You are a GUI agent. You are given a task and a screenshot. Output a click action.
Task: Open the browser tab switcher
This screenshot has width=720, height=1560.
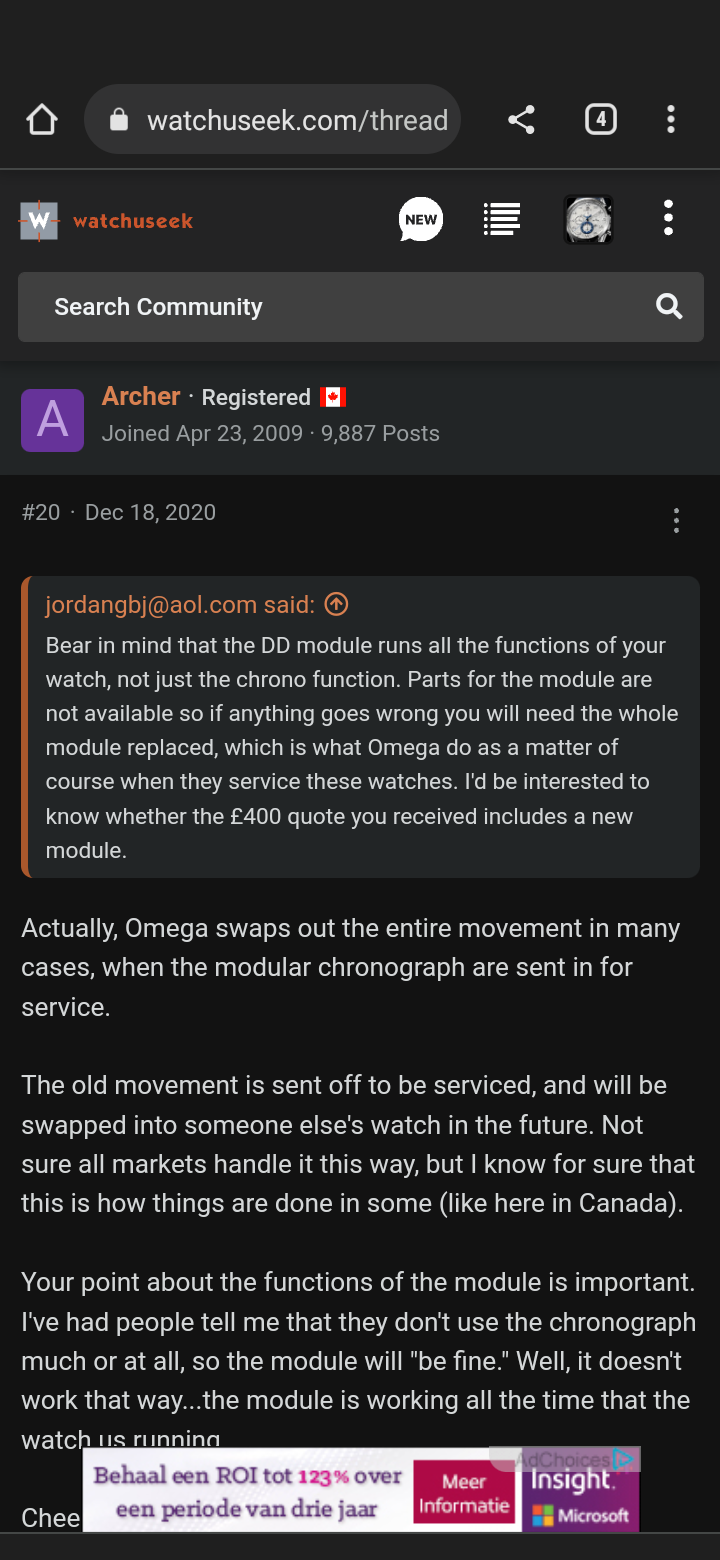[600, 120]
